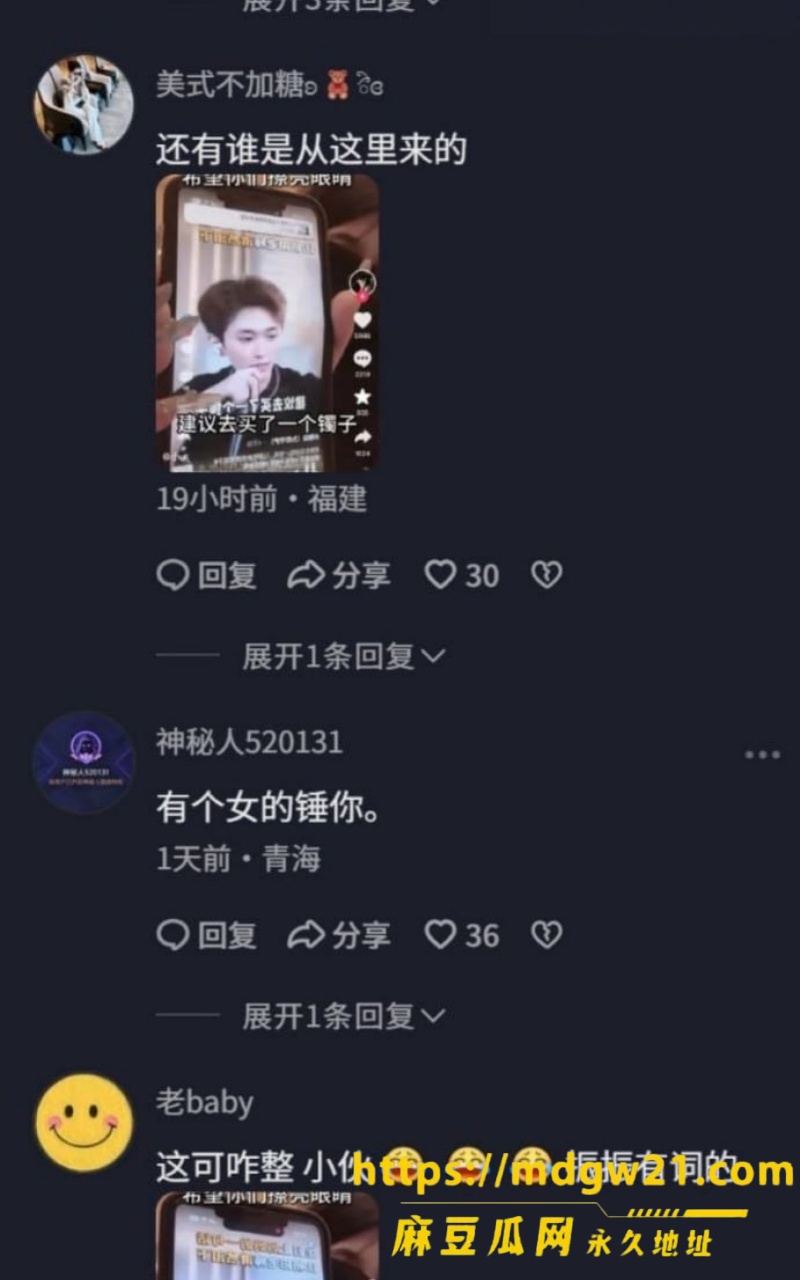The image size is (800, 1280).
Task: Like the comment with 36 likes
Action: point(462,935)
